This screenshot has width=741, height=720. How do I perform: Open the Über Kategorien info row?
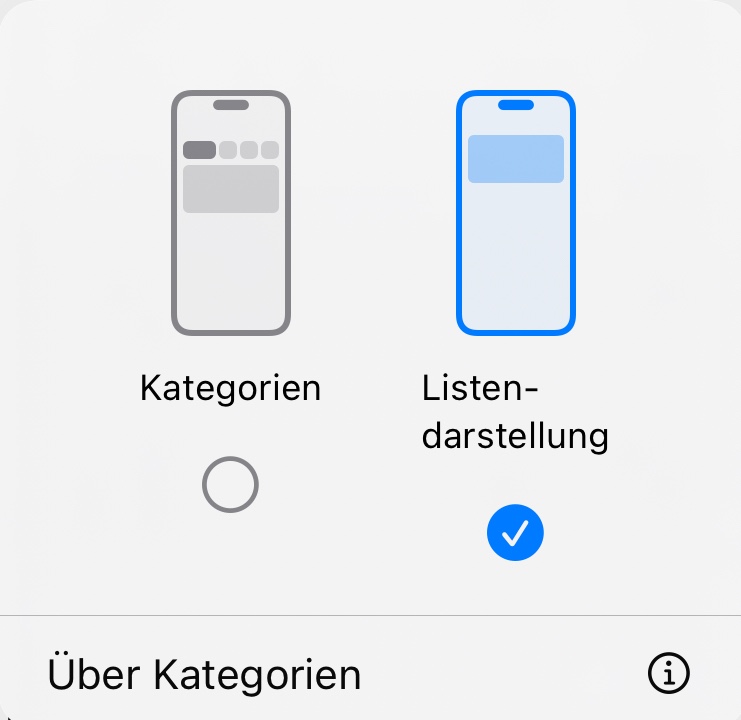click(370, 674)
